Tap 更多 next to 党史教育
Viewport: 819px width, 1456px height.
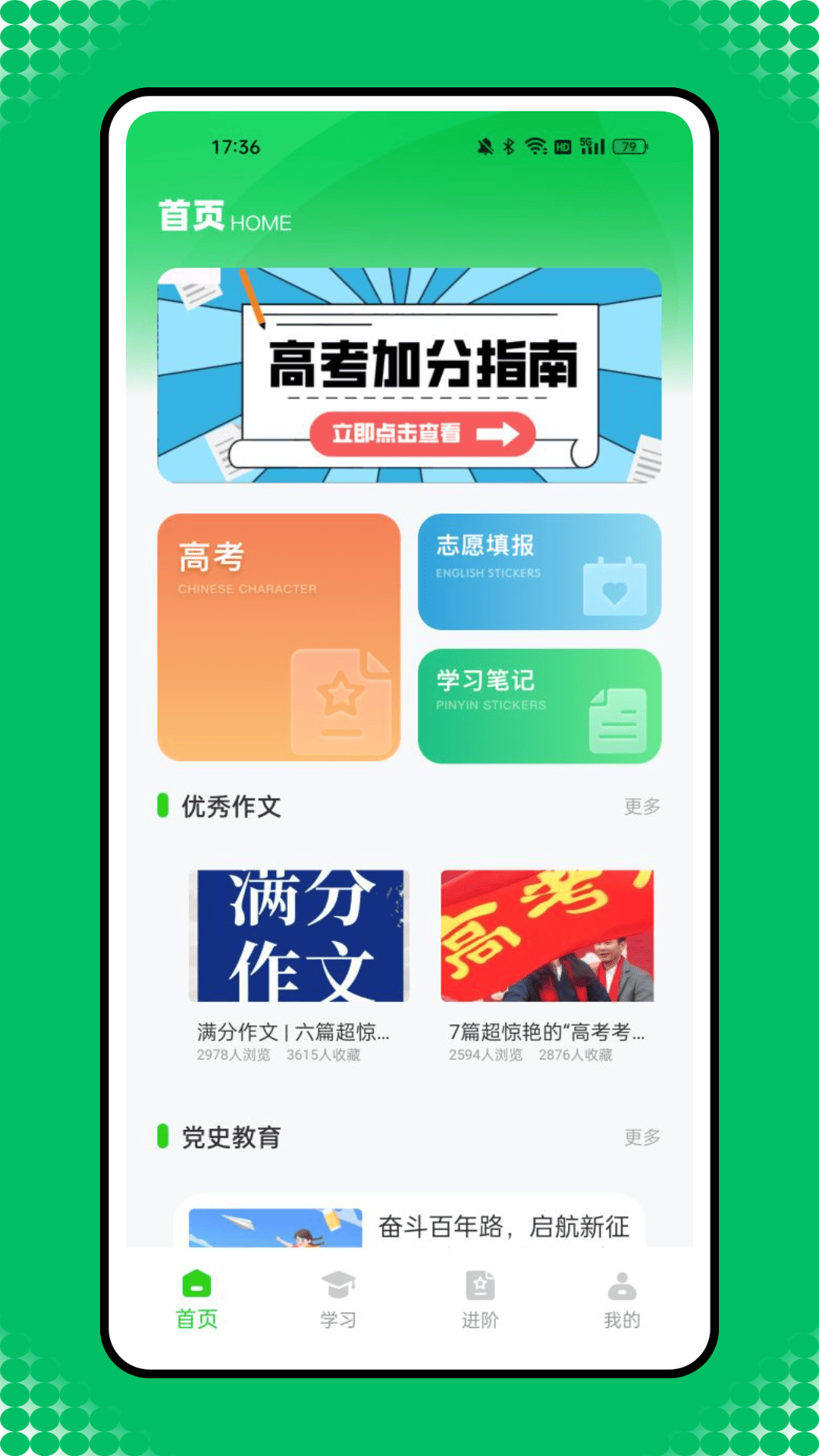[x=642, y=1137]
